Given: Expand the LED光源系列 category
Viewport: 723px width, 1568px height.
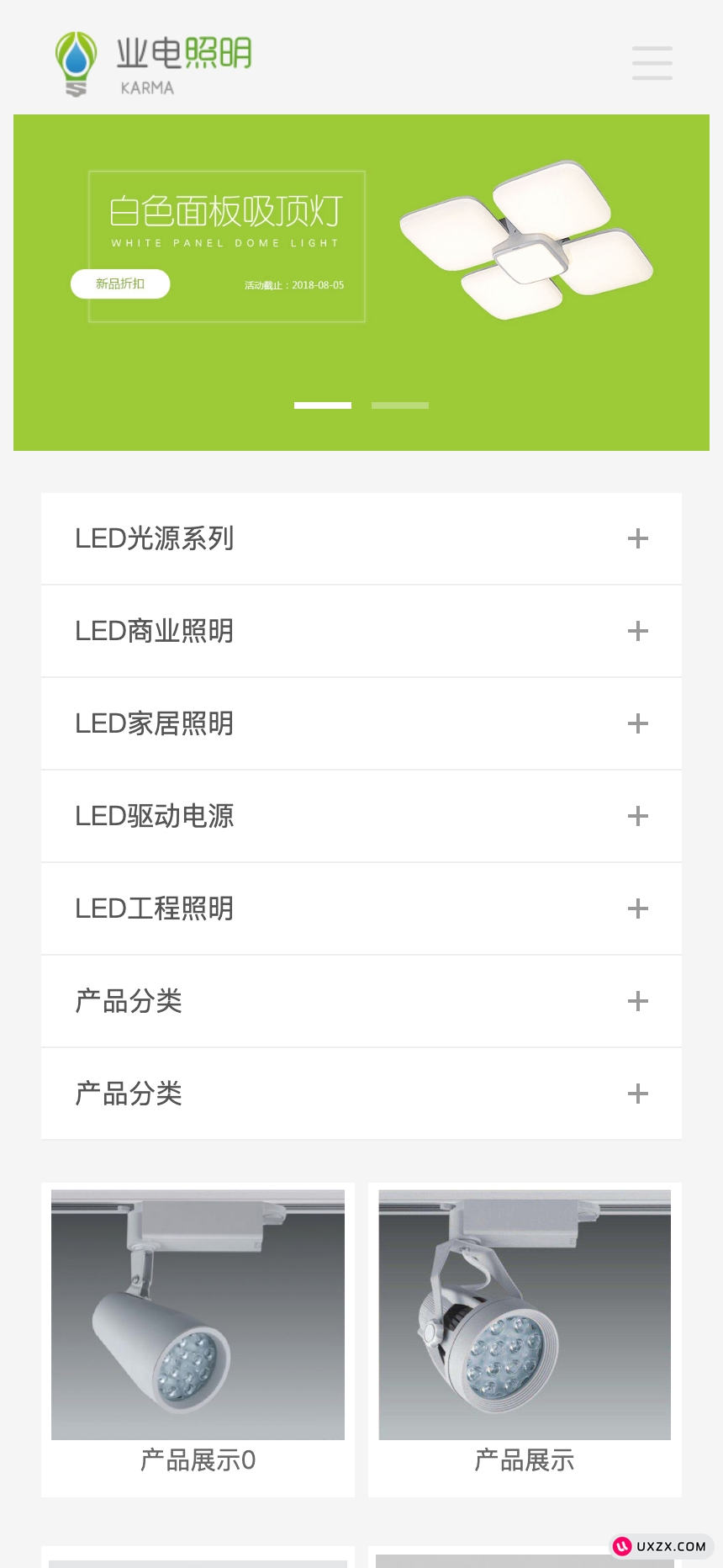Looking at the screenshot, I should [x=638, y=538].
